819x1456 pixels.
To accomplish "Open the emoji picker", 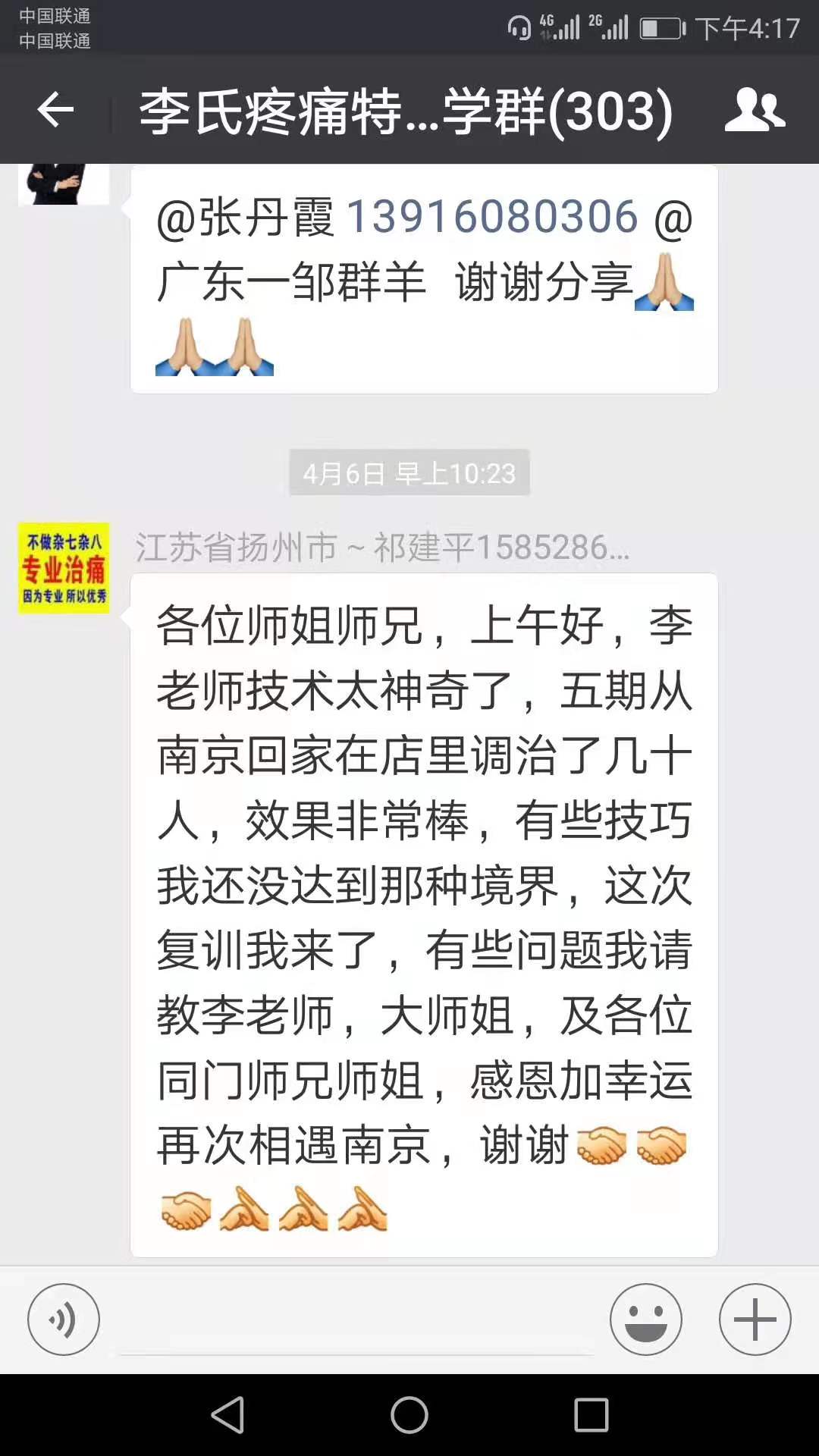I will tap(646, 1320).
